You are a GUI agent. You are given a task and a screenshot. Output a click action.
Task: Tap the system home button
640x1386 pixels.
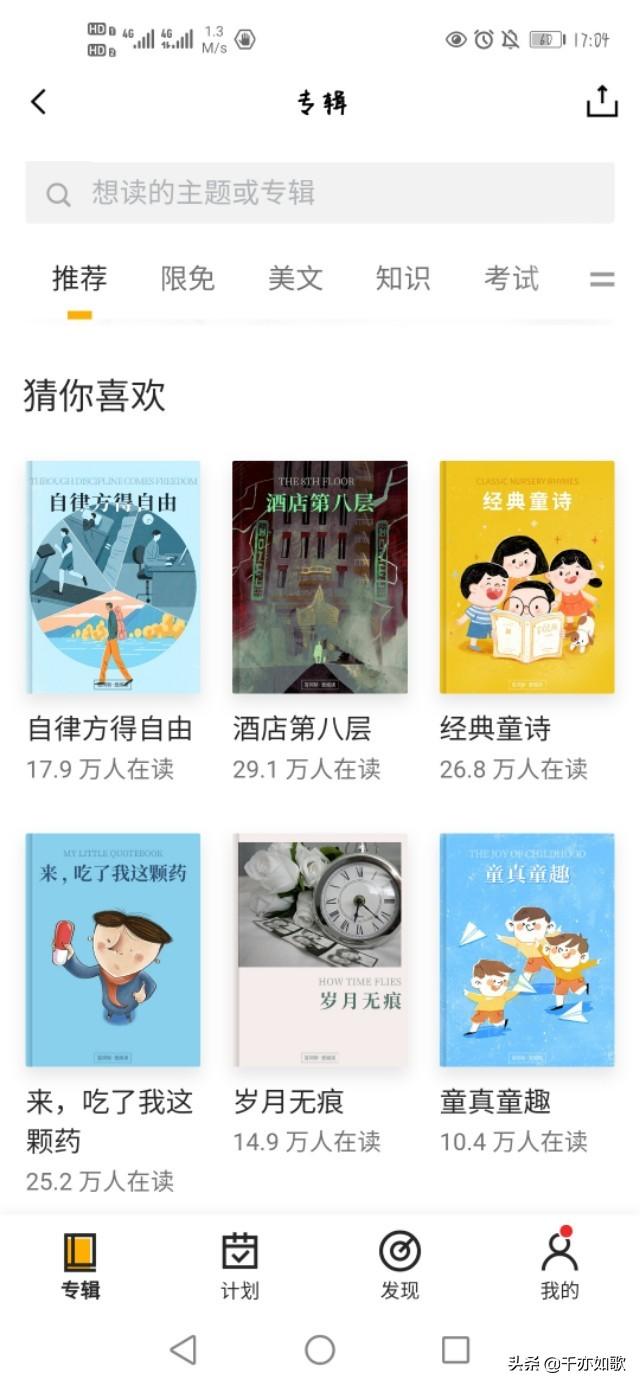(320, 1350)
